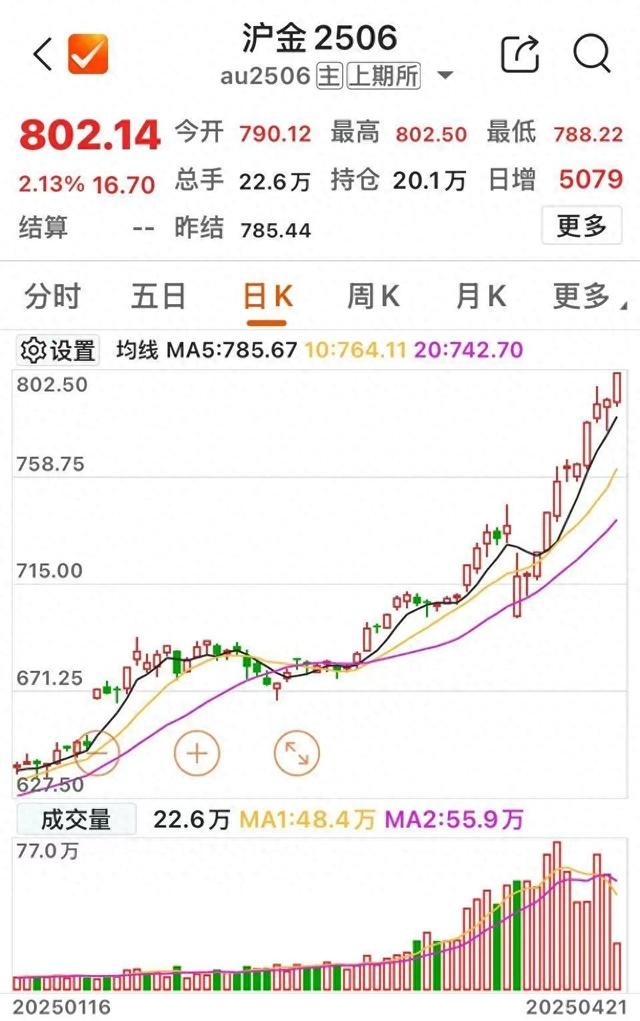Open chart 设置 settings
The width and height of the screenshot is (640, 1021).
tap(58, 351)
